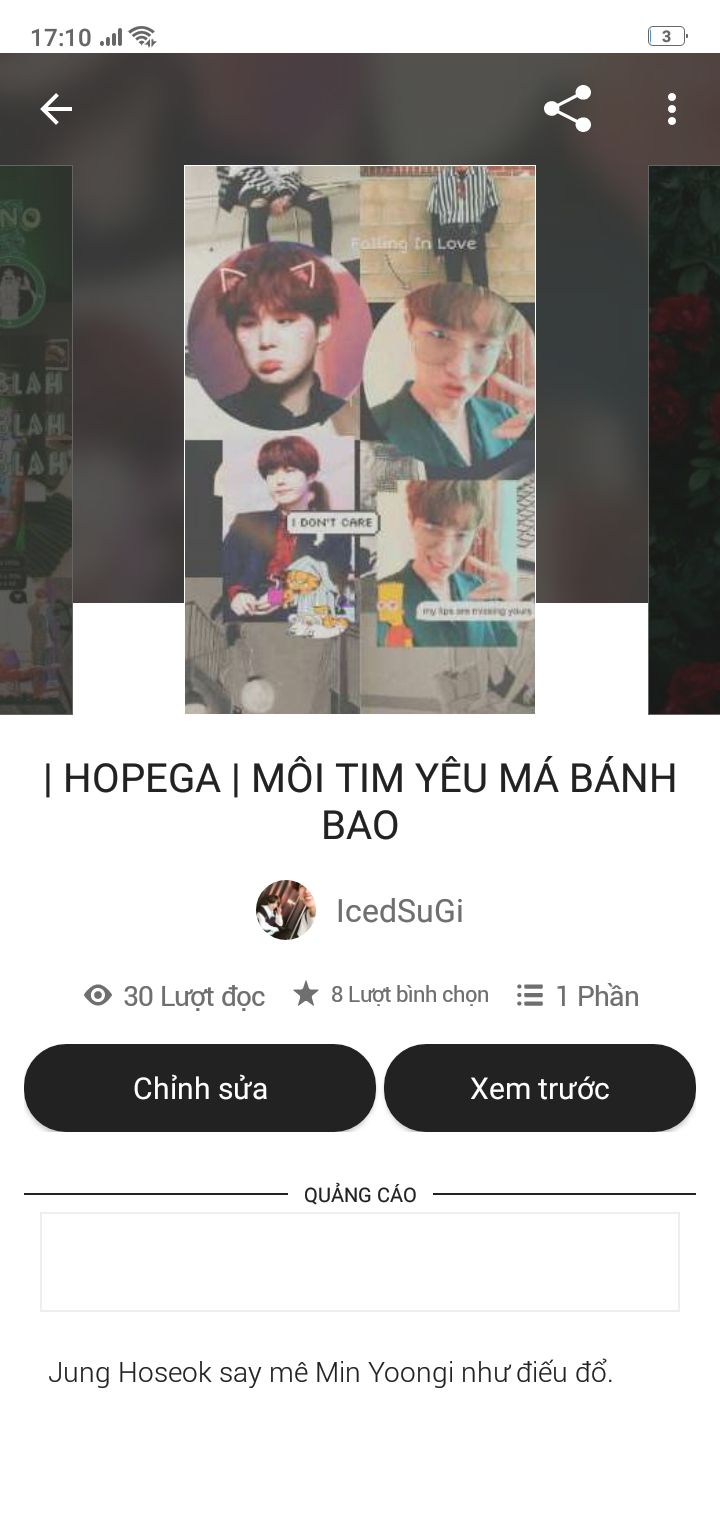Open the HOPEGA story cover image

(x=360, y=440)
